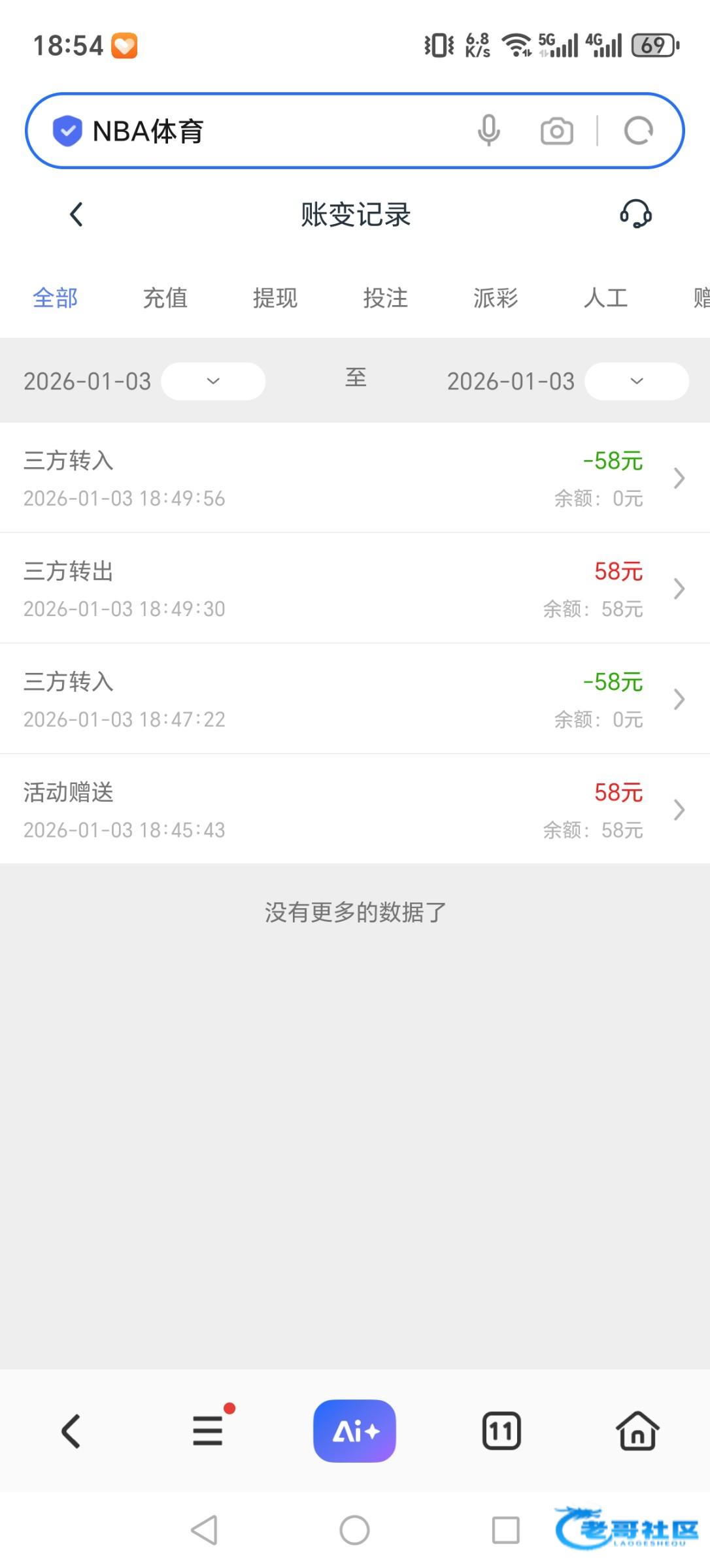This screenshot has height=1568, width=710.
Task: Switch to the 人工 tab
Action: click(x=605, y=298)
